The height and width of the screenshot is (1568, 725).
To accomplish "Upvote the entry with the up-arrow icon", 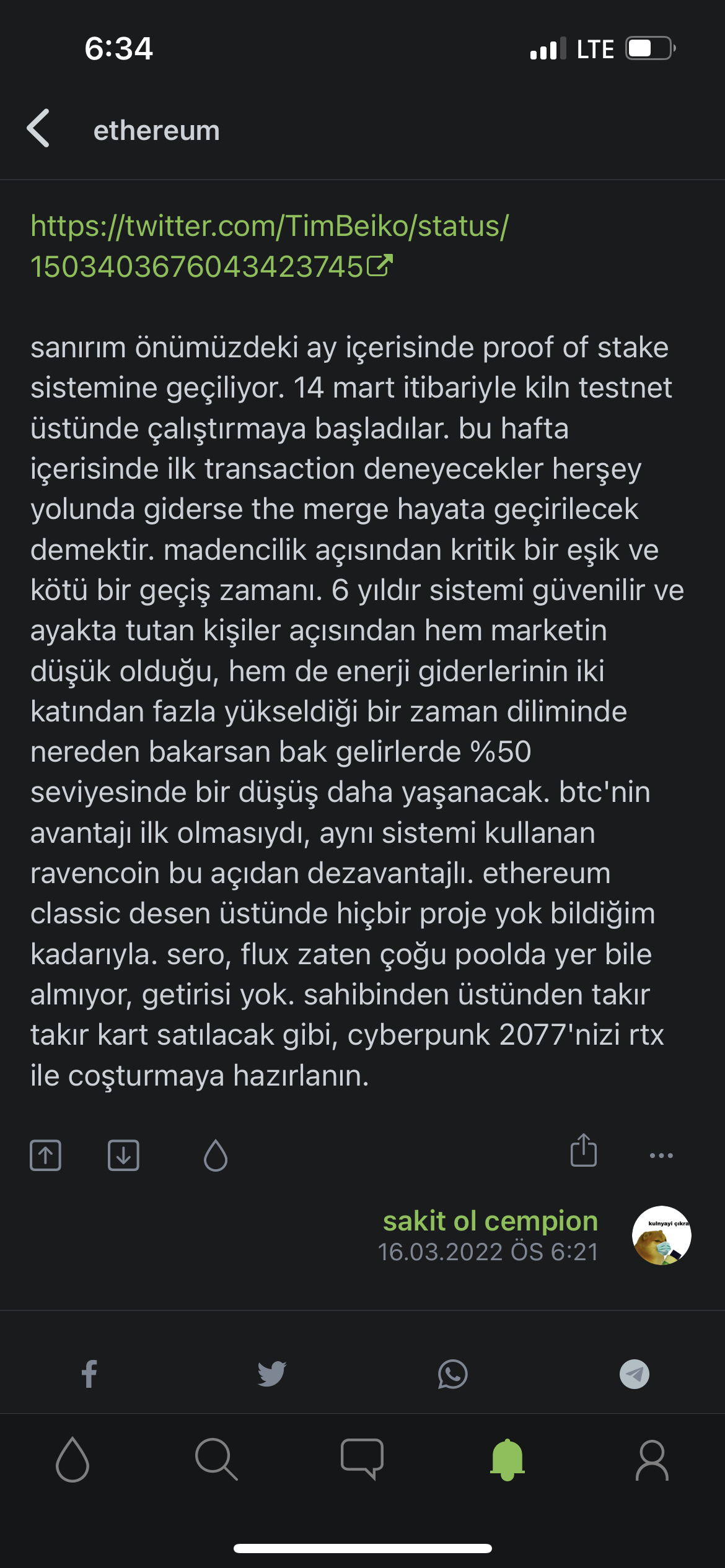I will point(45,1155).
